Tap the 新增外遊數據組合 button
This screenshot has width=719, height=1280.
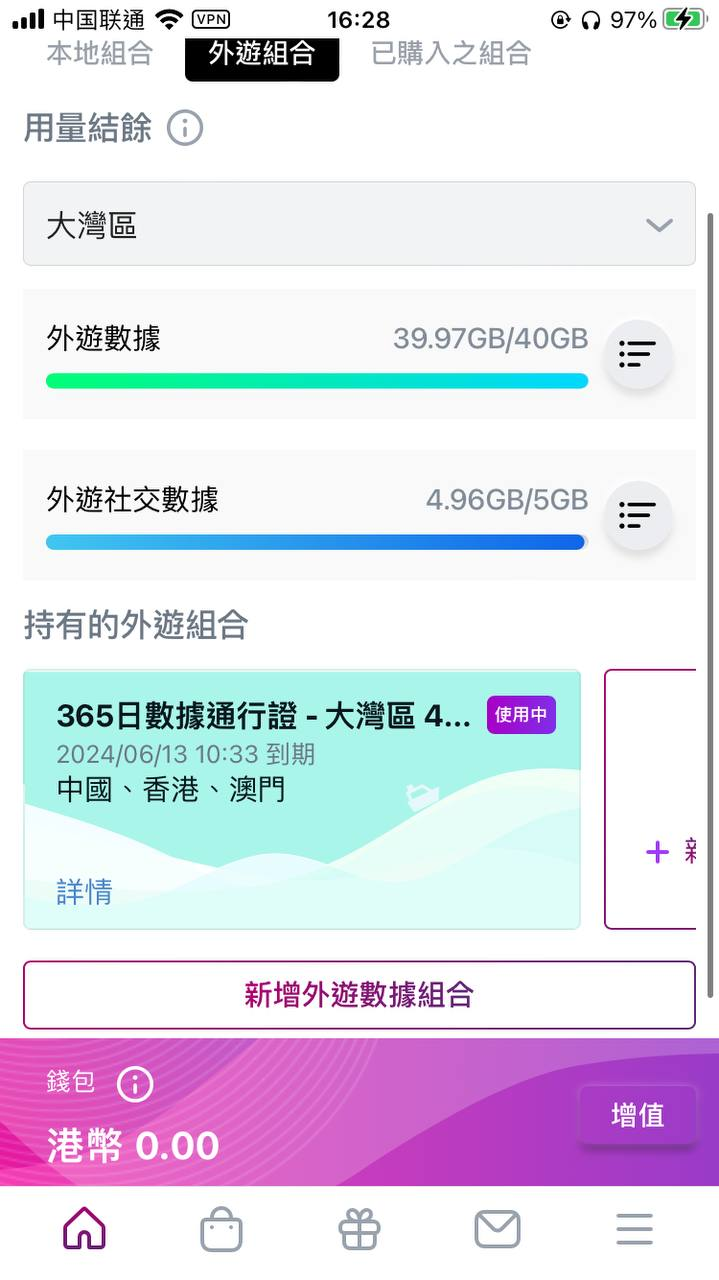point(359,995)
